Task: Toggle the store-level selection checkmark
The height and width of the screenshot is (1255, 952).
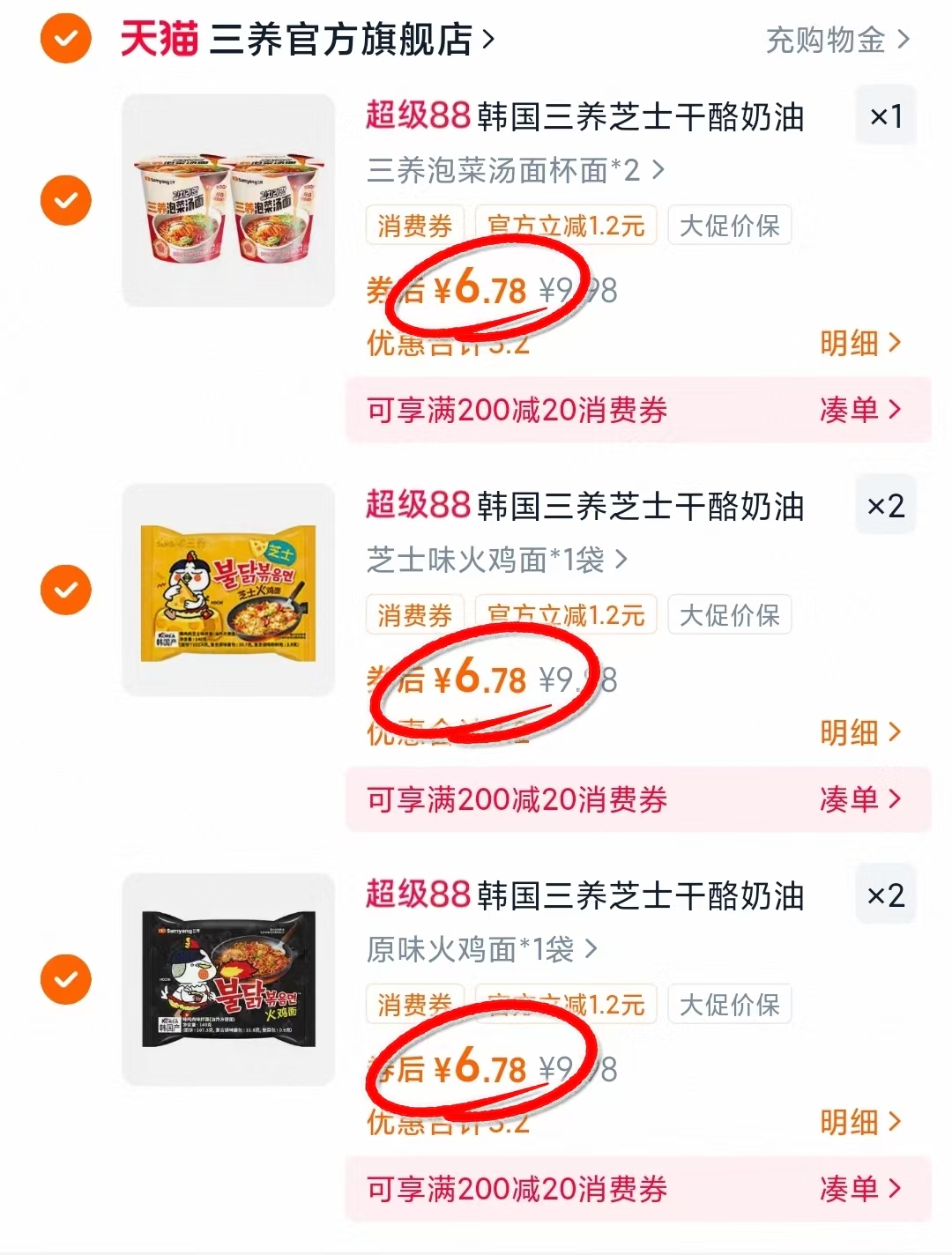Action: click(x=64, y=39)
